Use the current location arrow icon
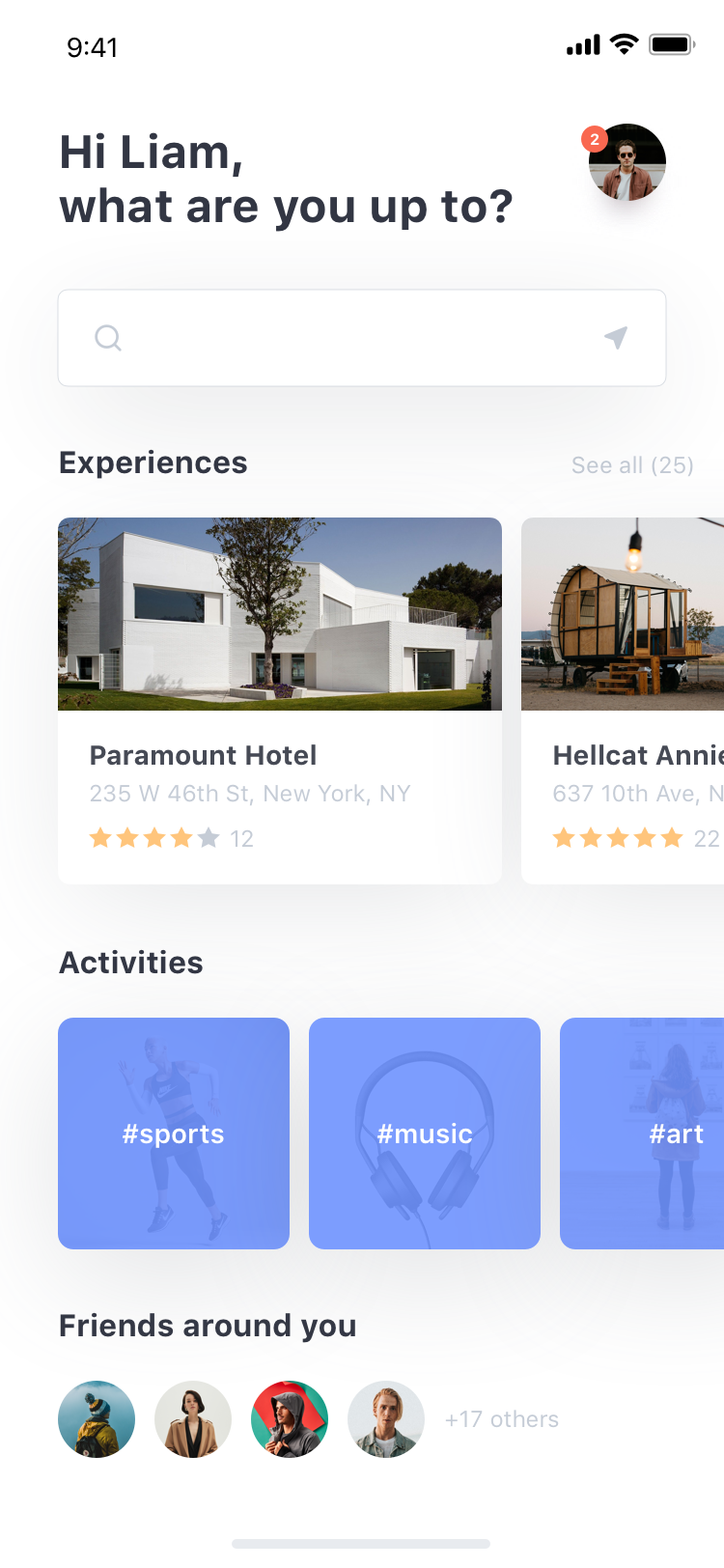Viewport: 724px width, 1568px height. [616, 337]
